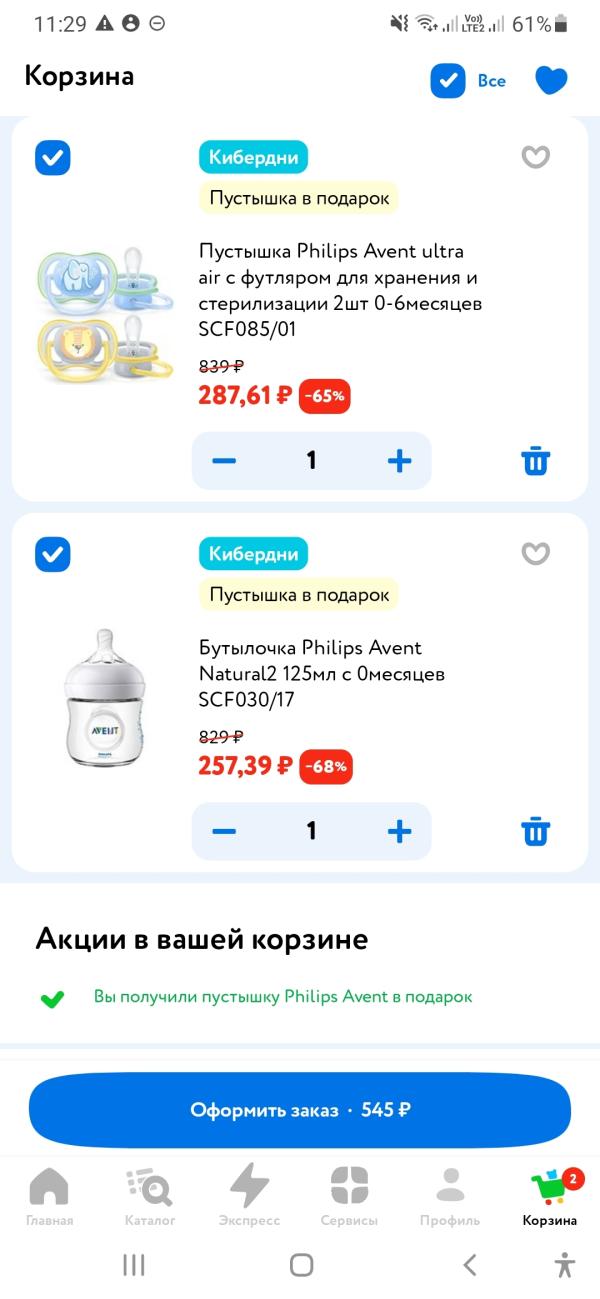
Task: Go back using the system back button
Action: 470,1265
